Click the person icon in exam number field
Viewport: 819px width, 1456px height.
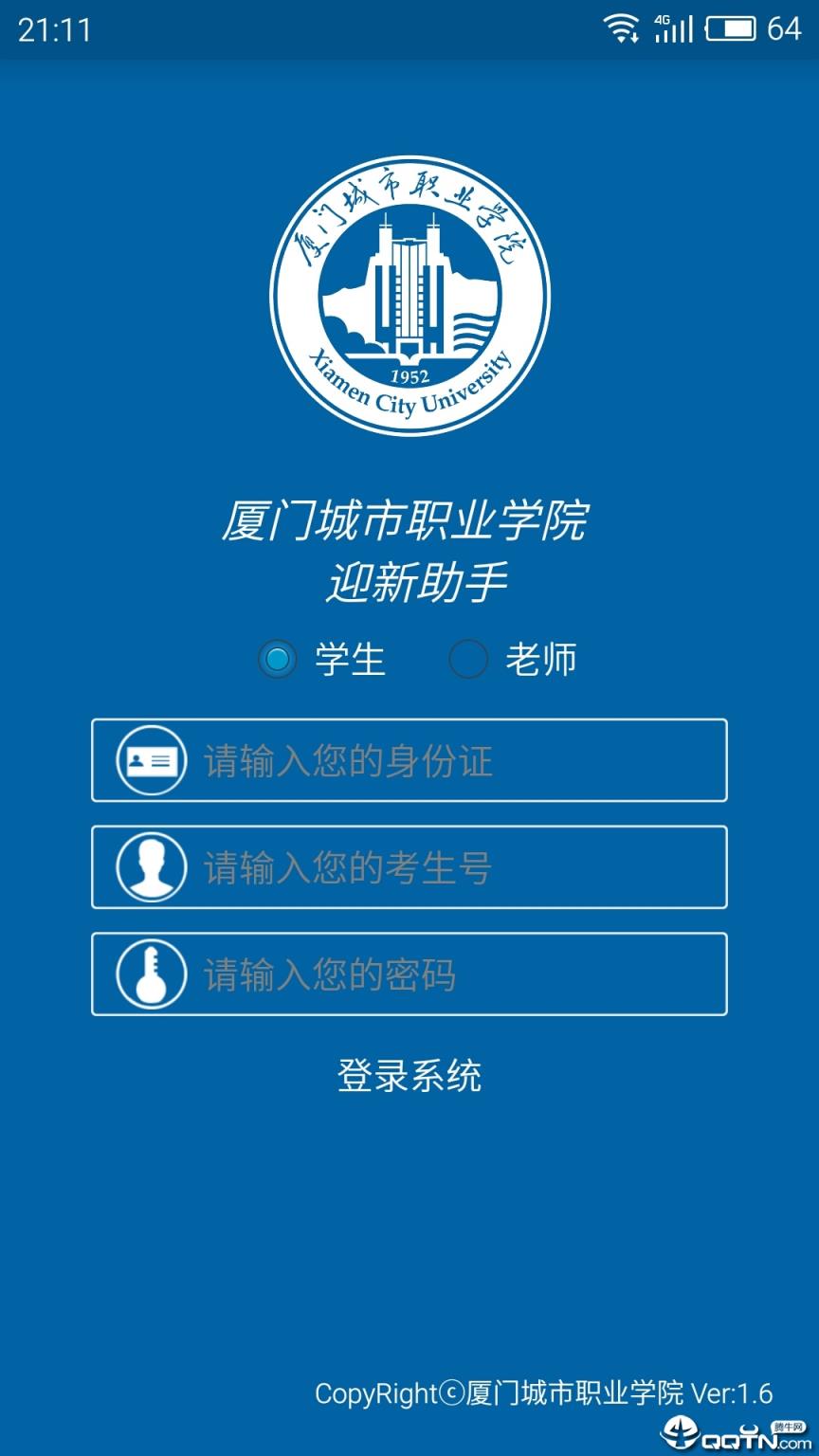[150, 867]
